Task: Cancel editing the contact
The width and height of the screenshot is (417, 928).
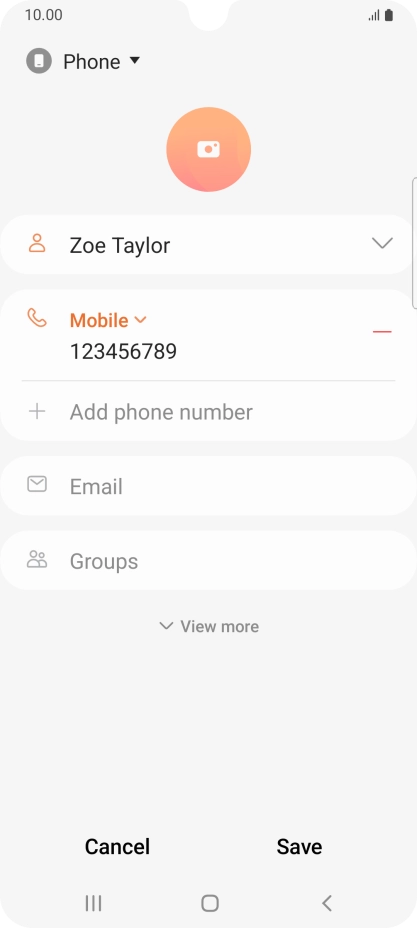Action: (117, 846)
